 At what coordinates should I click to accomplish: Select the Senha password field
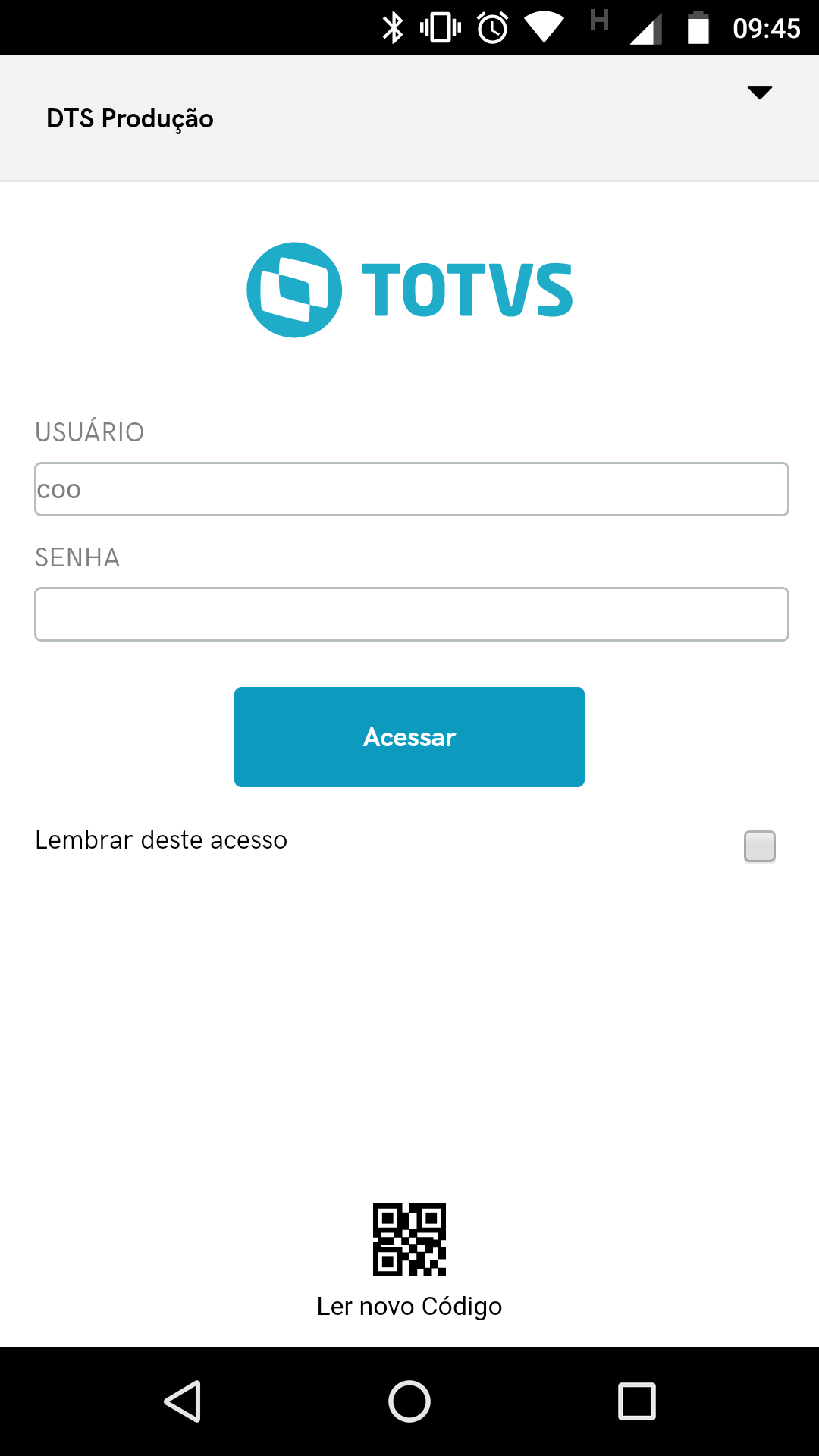coord(411,614)
